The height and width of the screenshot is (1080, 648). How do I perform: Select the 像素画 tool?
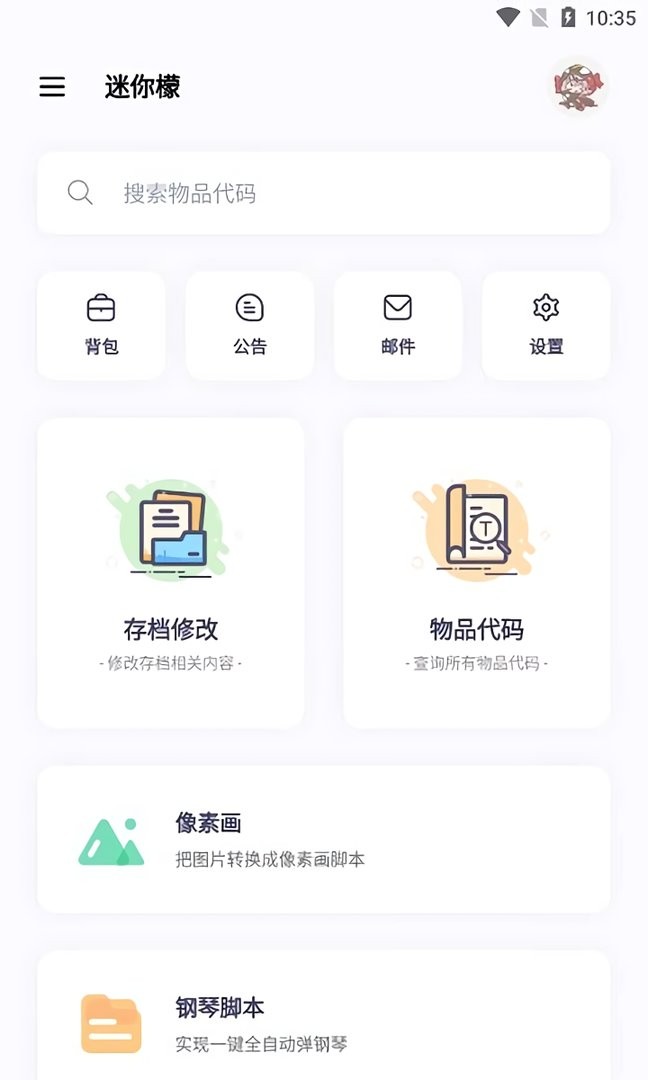coord(324,840)
